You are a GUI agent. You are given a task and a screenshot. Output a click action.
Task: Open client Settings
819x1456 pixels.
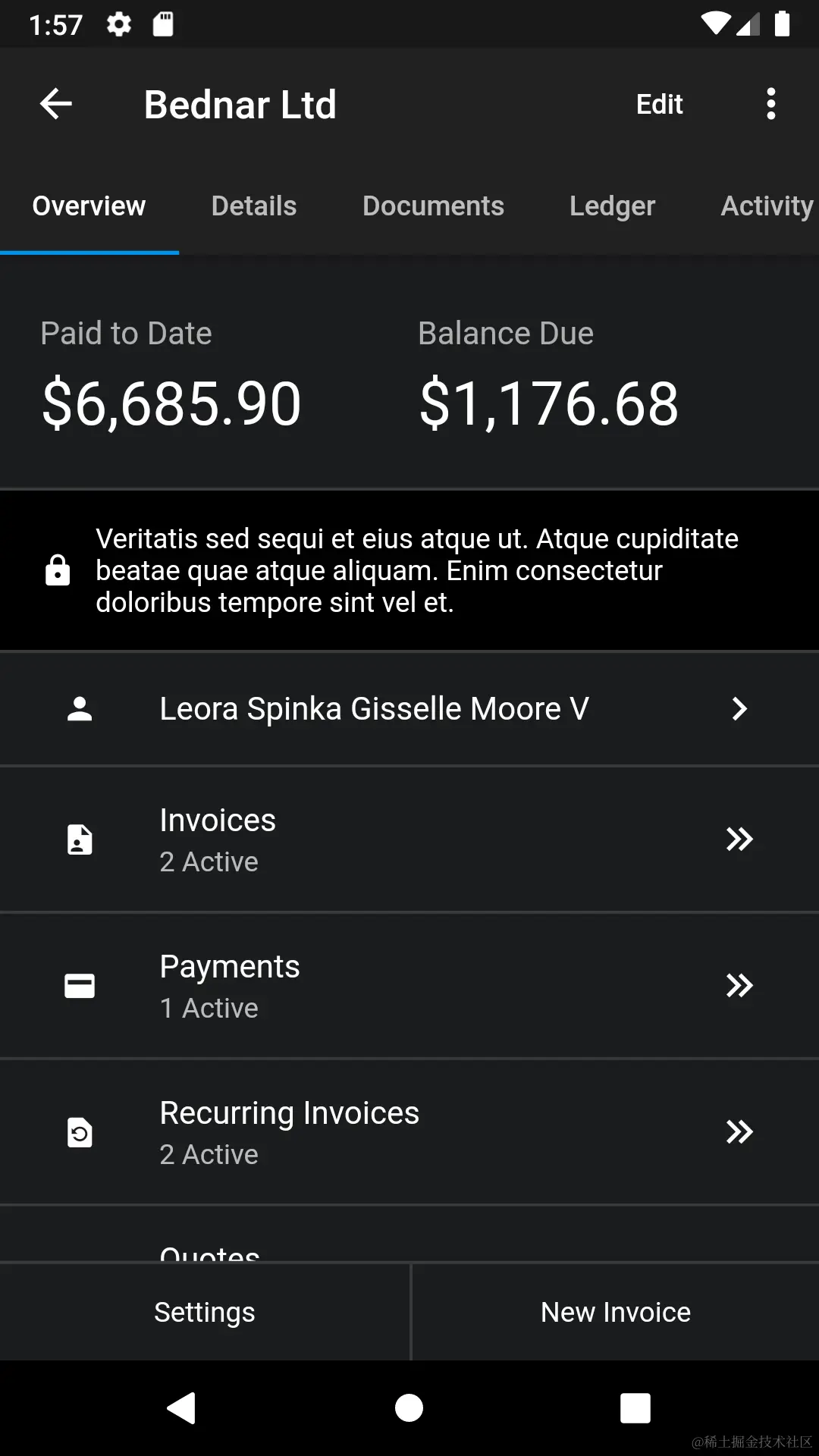(x=205, y=1312)
